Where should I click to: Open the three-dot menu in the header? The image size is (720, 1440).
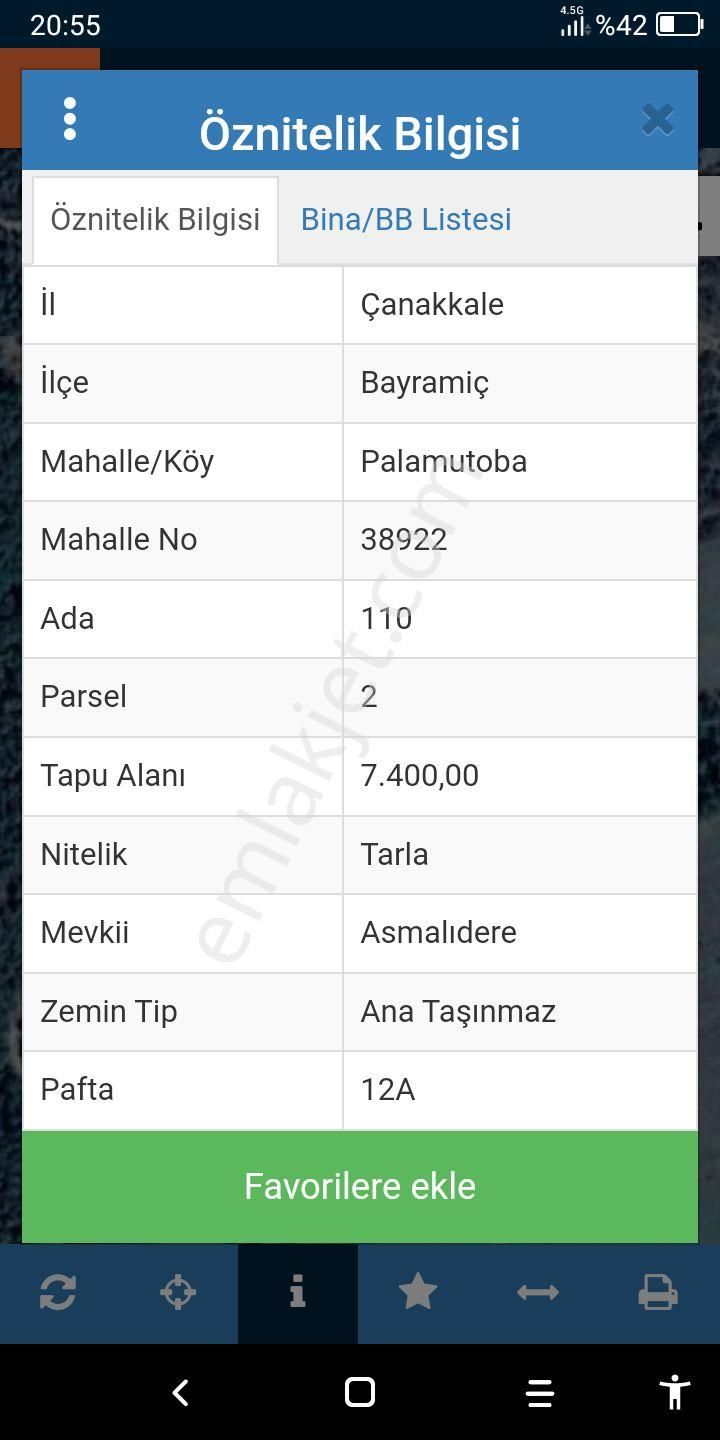point(69,119)
